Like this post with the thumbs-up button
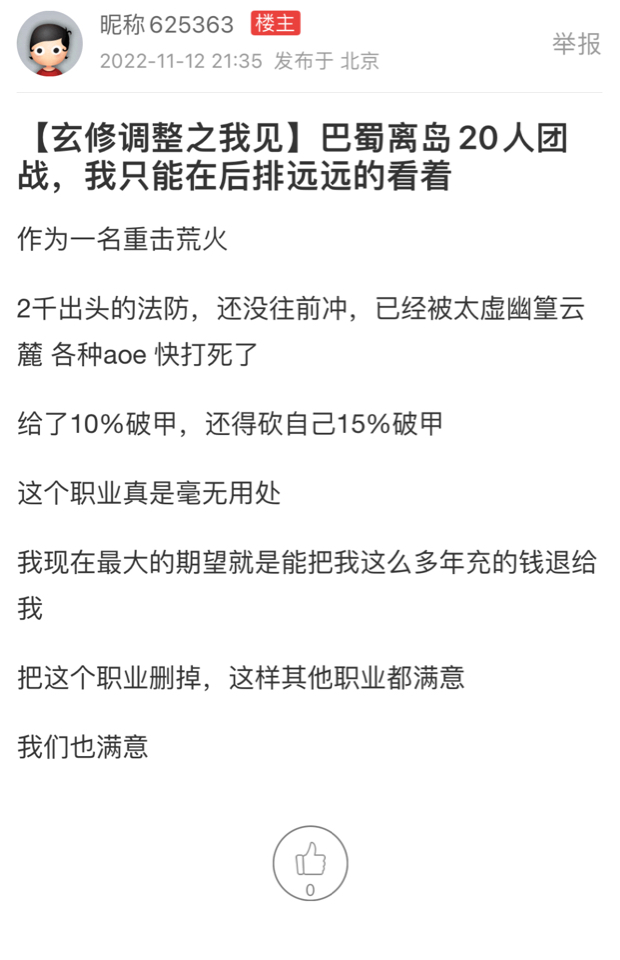 310,863
